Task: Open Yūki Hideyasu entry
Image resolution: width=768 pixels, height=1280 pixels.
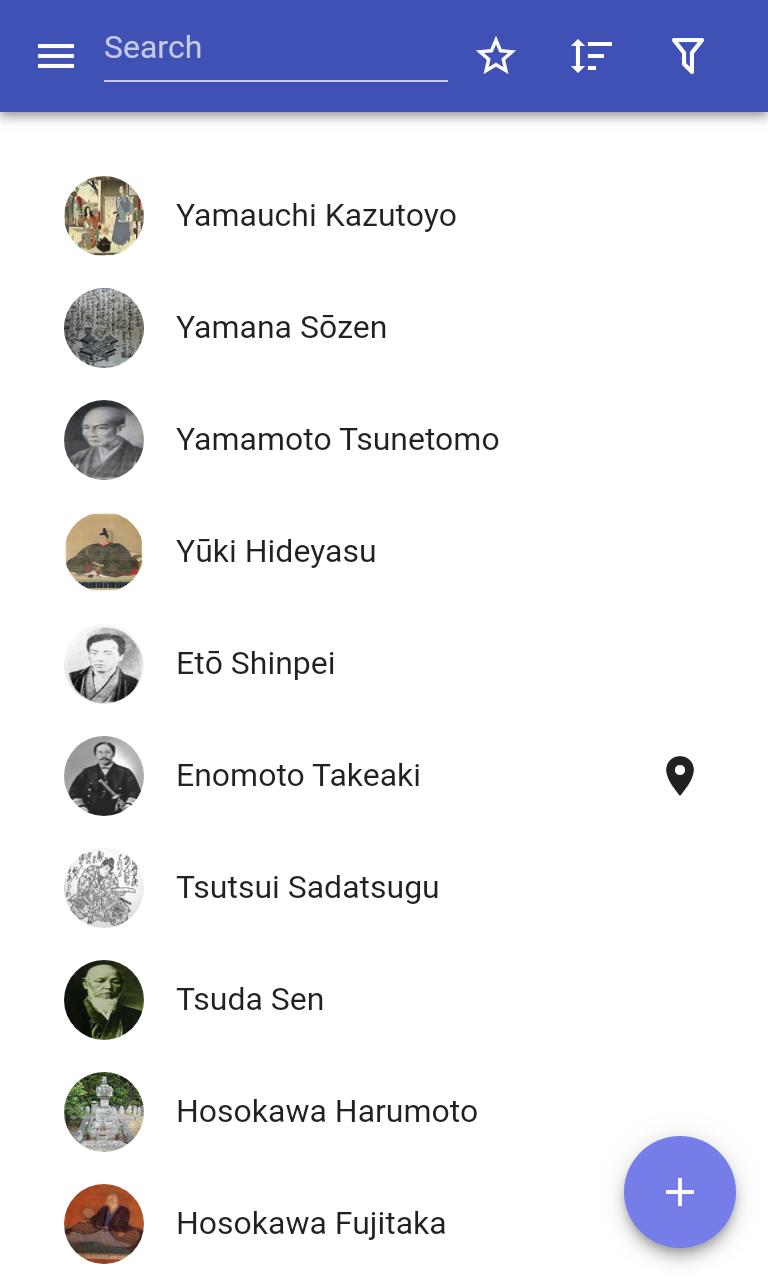Action: pyautogui.click(x=276, y=552)
